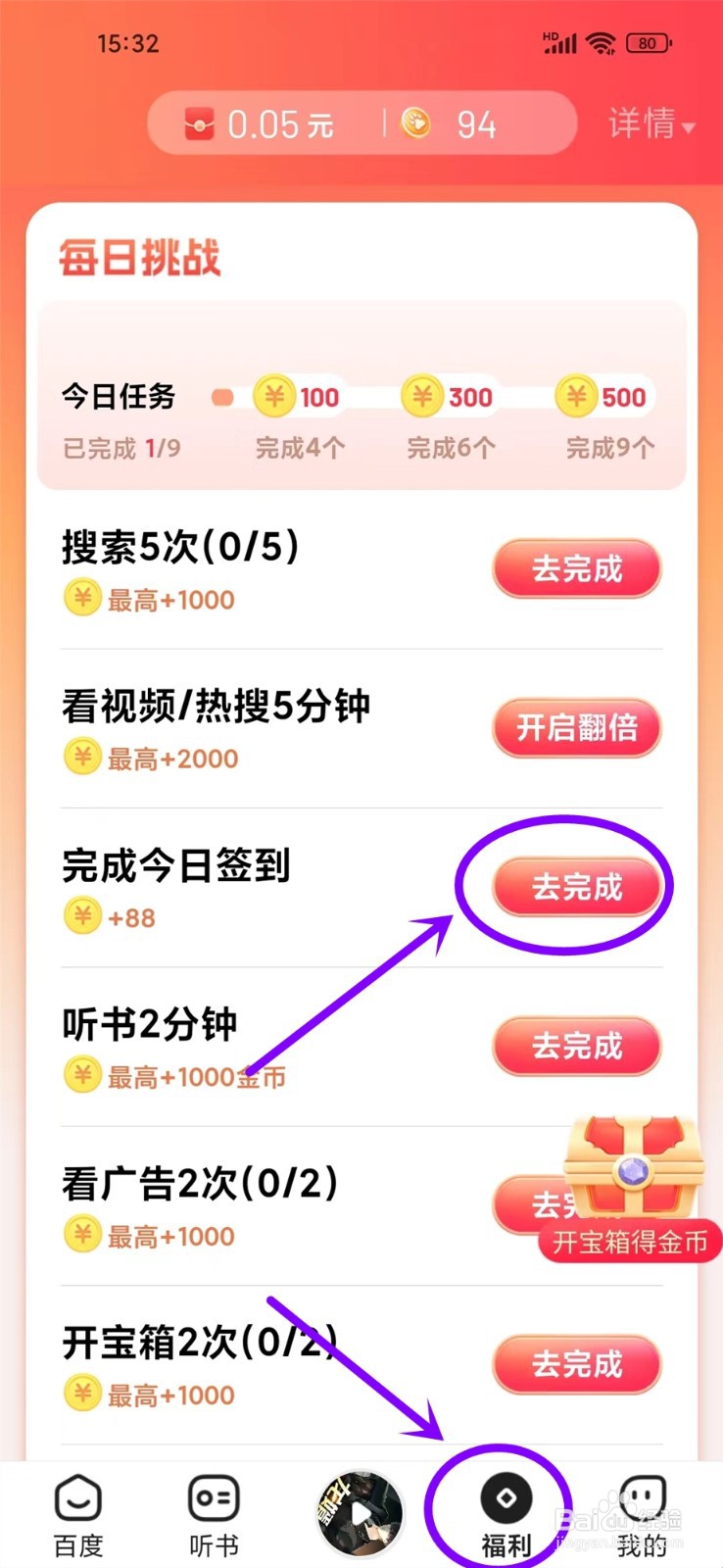The image size is (723, 1568).
Task: Open 听书 via its audiobook icon
Action: 214,1494
